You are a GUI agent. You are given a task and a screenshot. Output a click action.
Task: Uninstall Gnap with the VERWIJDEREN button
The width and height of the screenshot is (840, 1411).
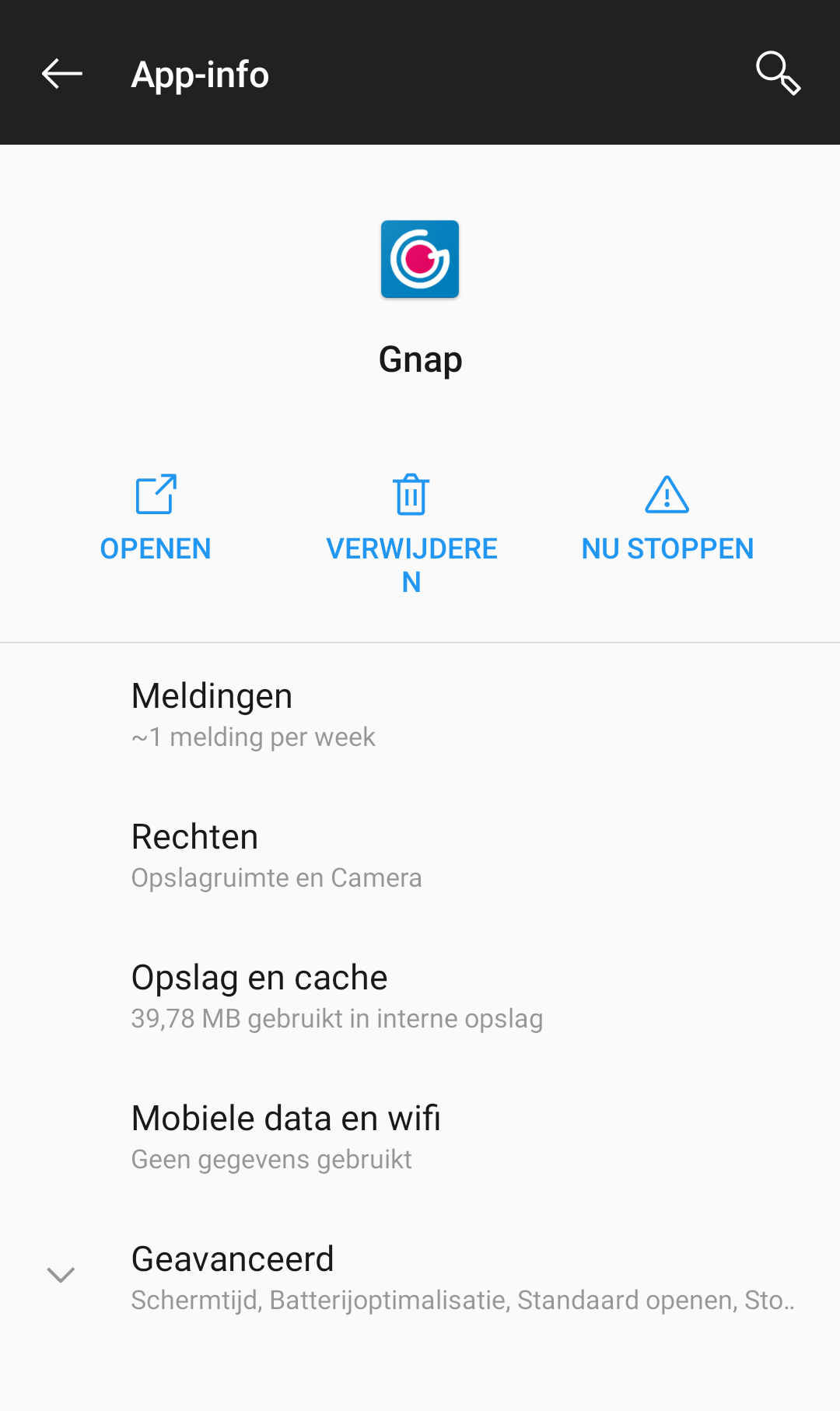[x=411, y=534]
